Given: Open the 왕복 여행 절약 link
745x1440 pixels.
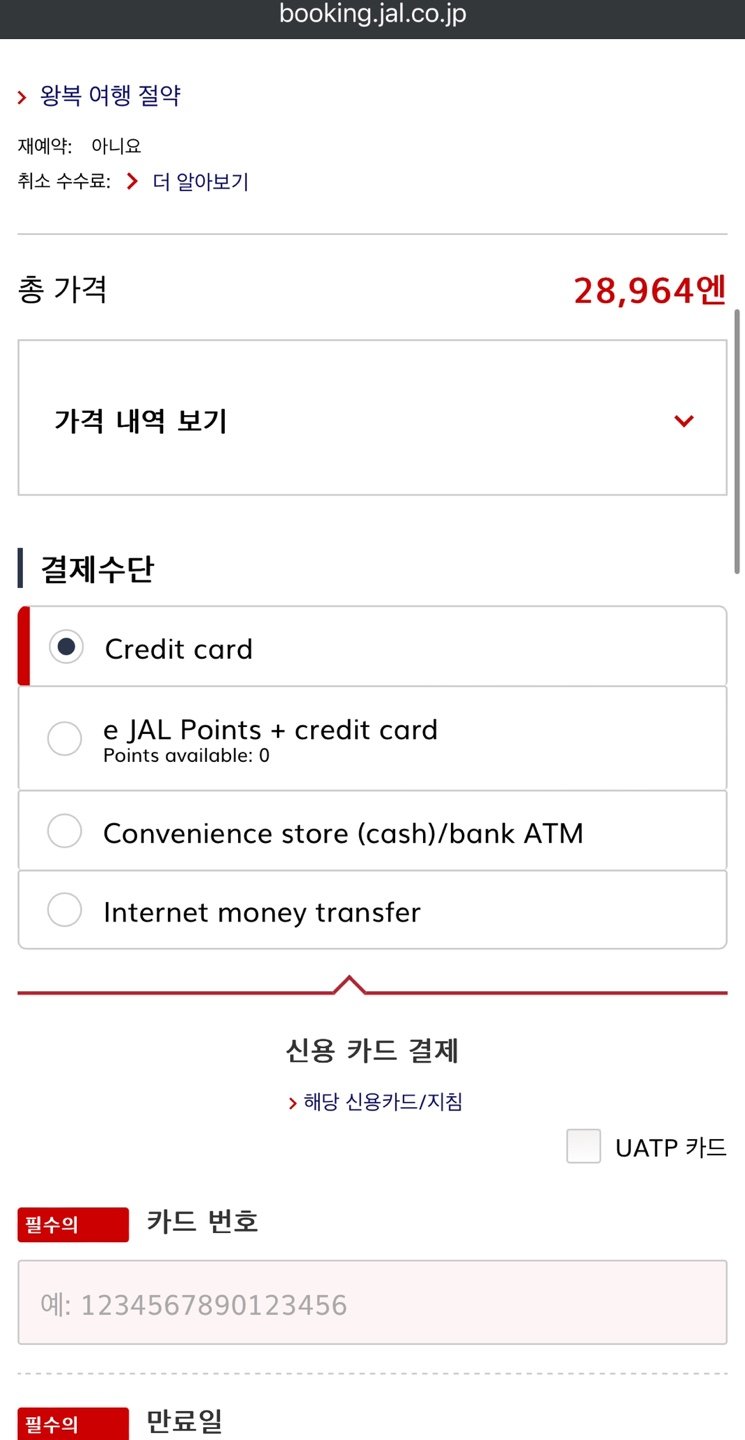Looking at the screenshot, I should 109,96.
